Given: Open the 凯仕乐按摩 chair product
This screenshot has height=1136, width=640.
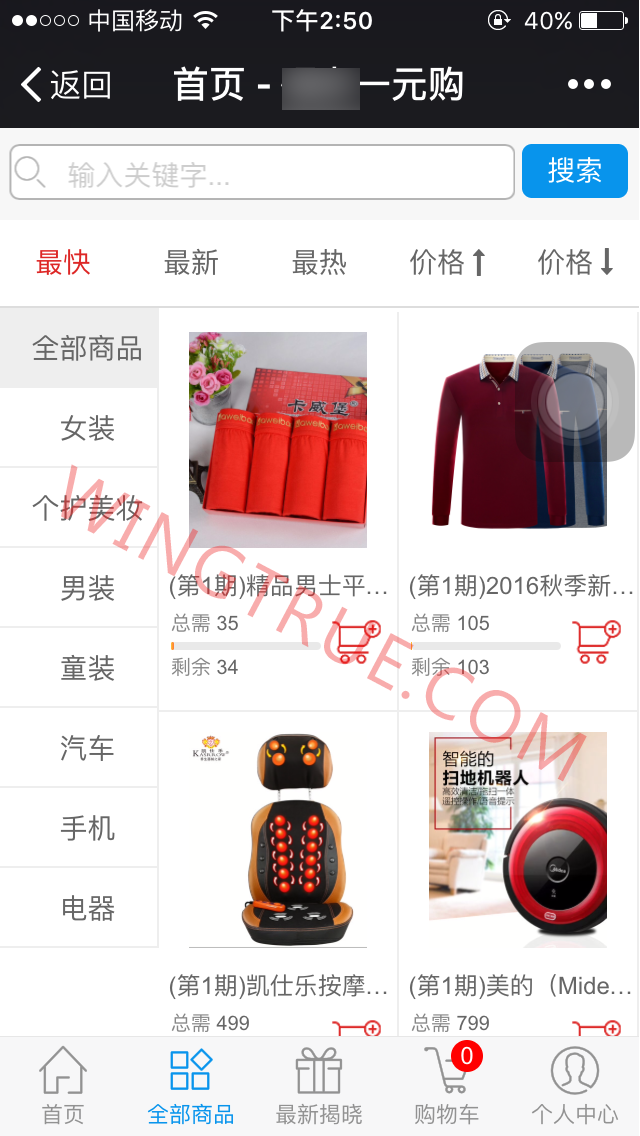Looking at the screenshot, I should tap(278, 840).
